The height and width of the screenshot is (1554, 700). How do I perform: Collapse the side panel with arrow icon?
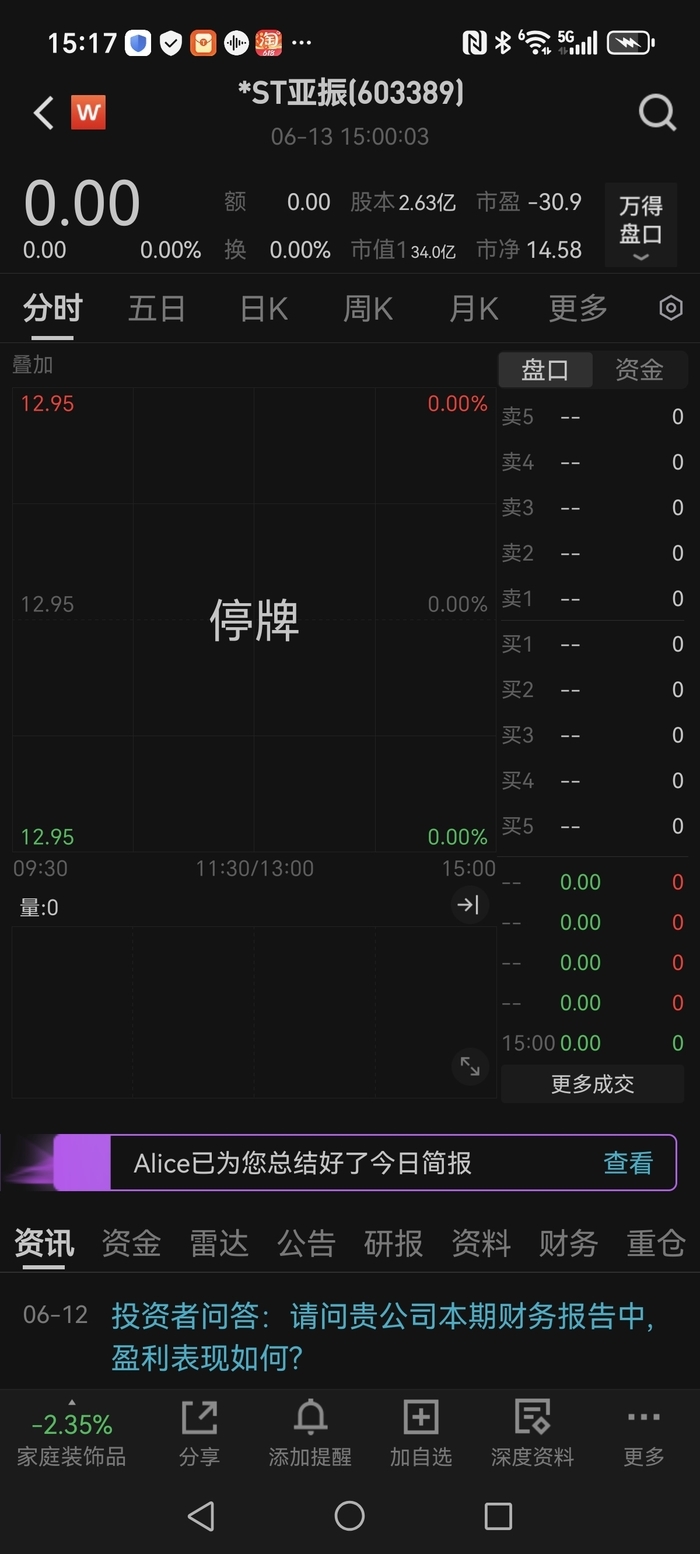[x=468, y=905]
